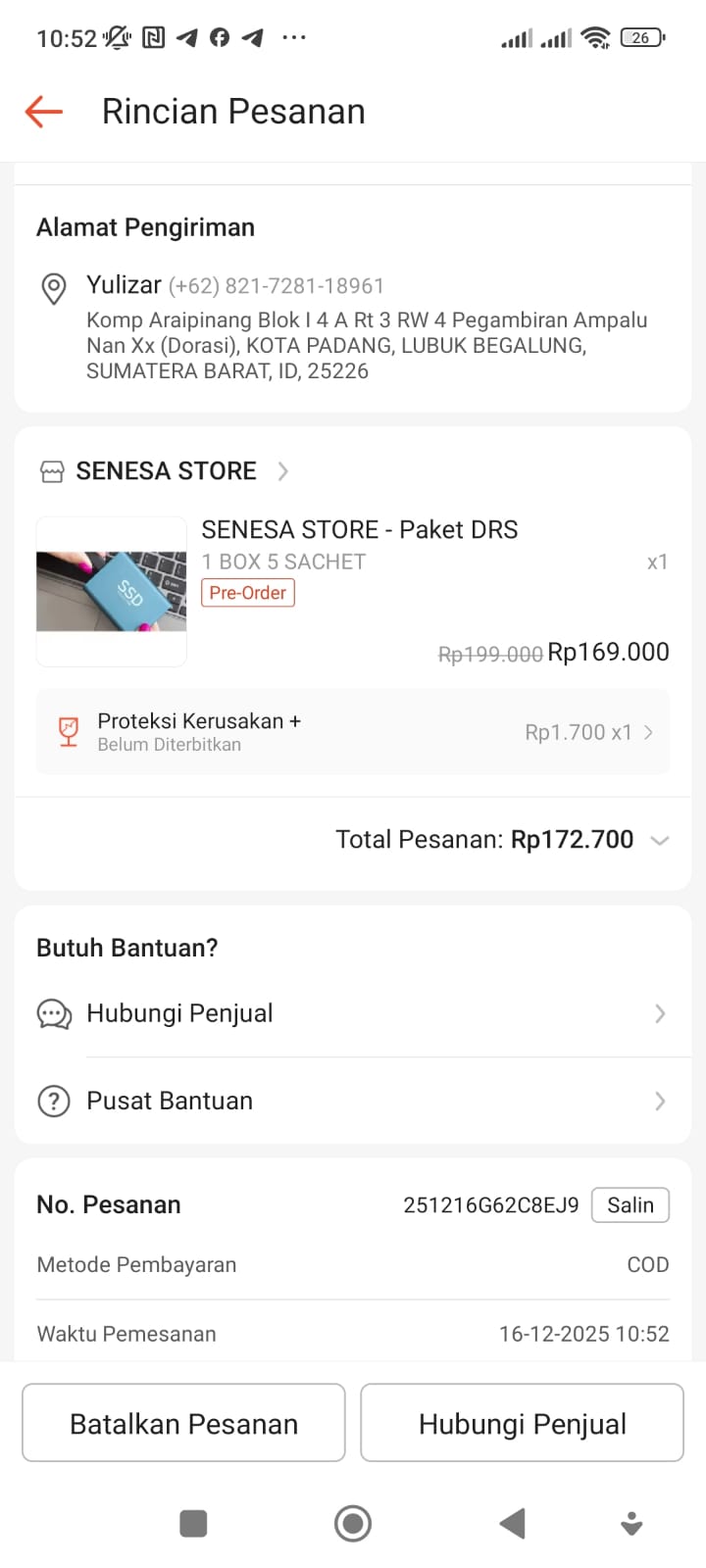Open the SENESA STORE shop page

click(x=166, y=471)
